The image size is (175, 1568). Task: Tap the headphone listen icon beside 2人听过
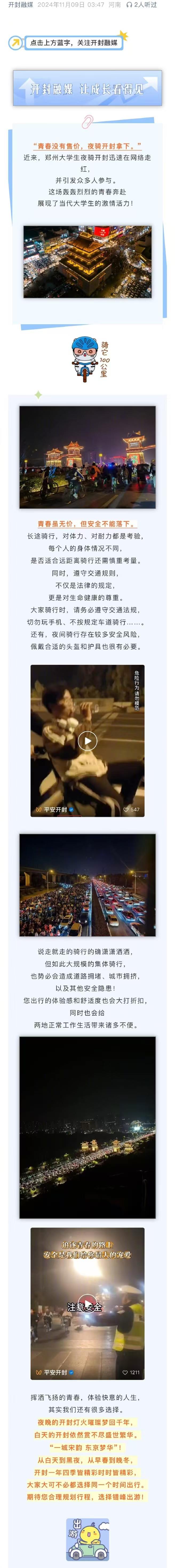[x=129, y=5]
